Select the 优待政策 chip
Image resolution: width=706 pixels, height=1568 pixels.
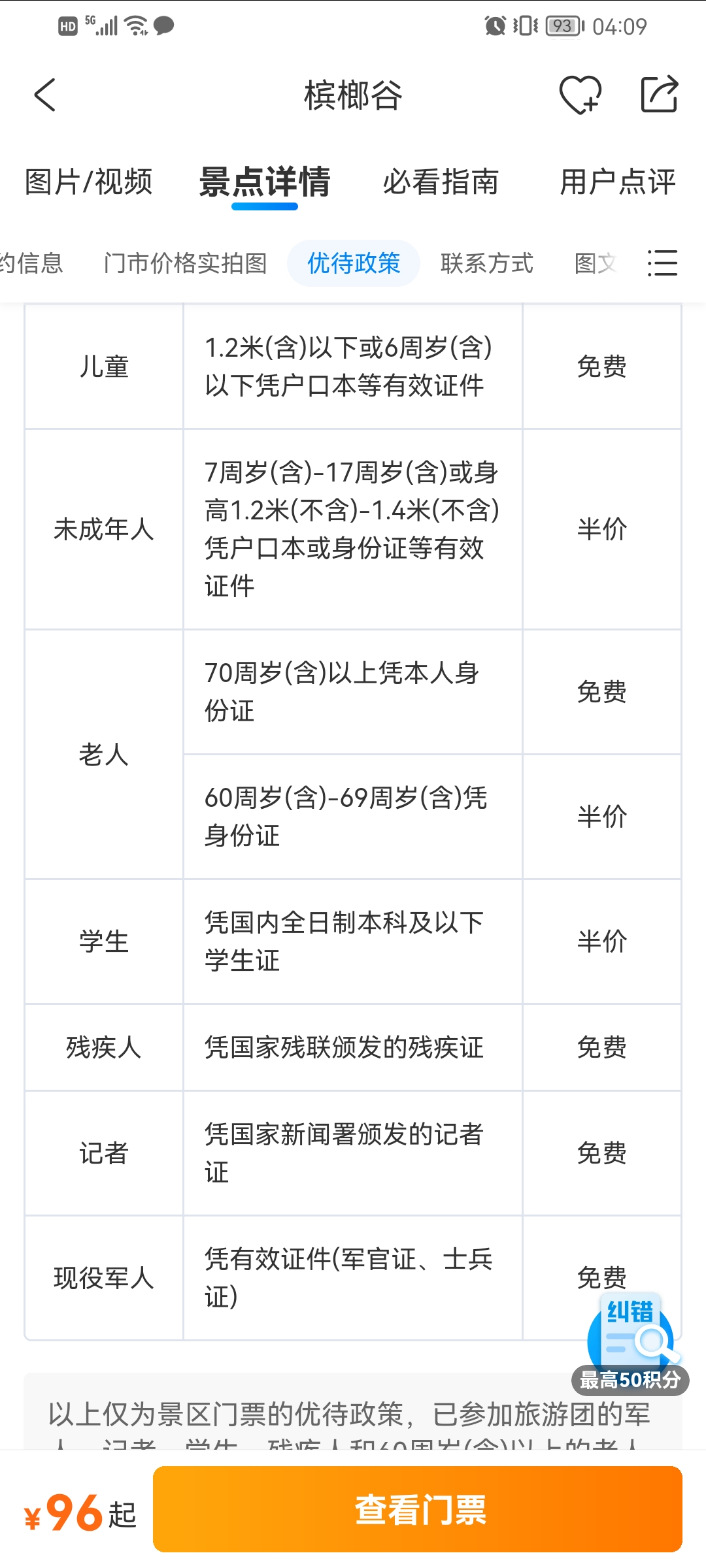click(x=354, y=263)
